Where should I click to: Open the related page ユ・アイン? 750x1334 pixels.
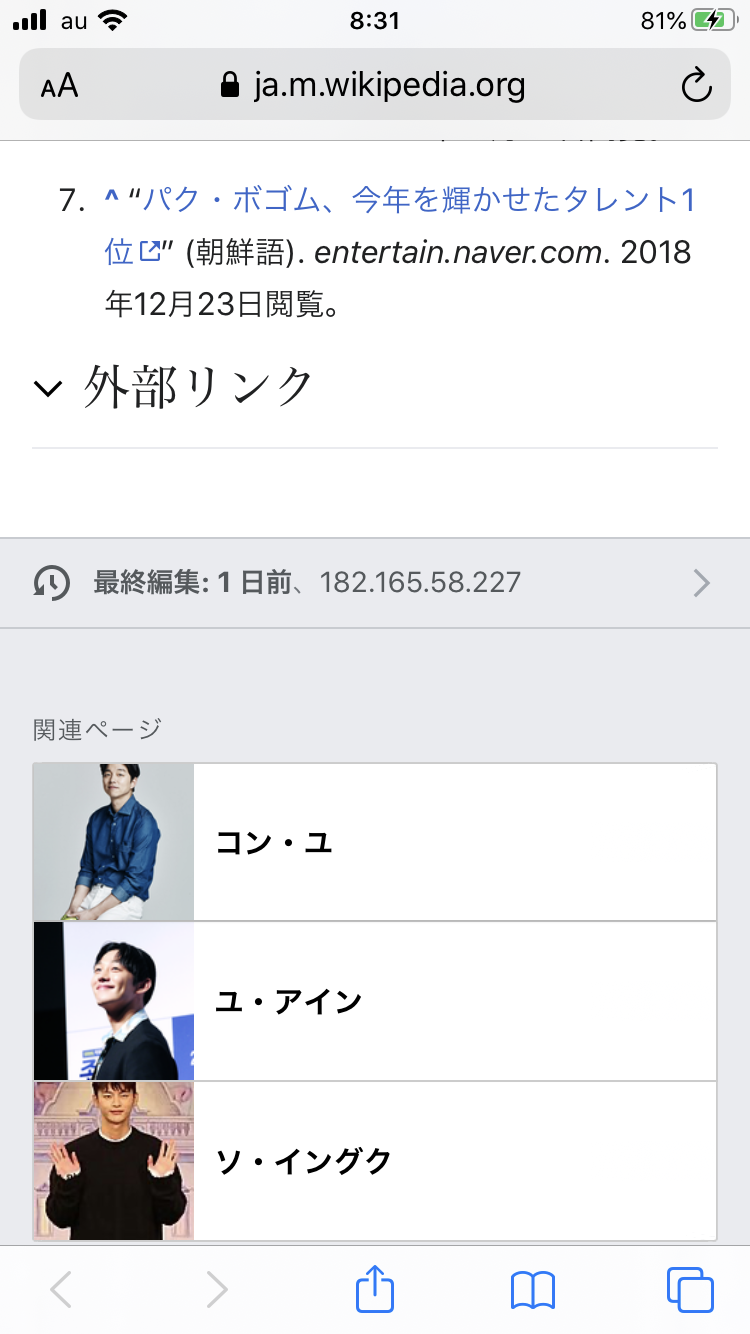(374, 1001)
